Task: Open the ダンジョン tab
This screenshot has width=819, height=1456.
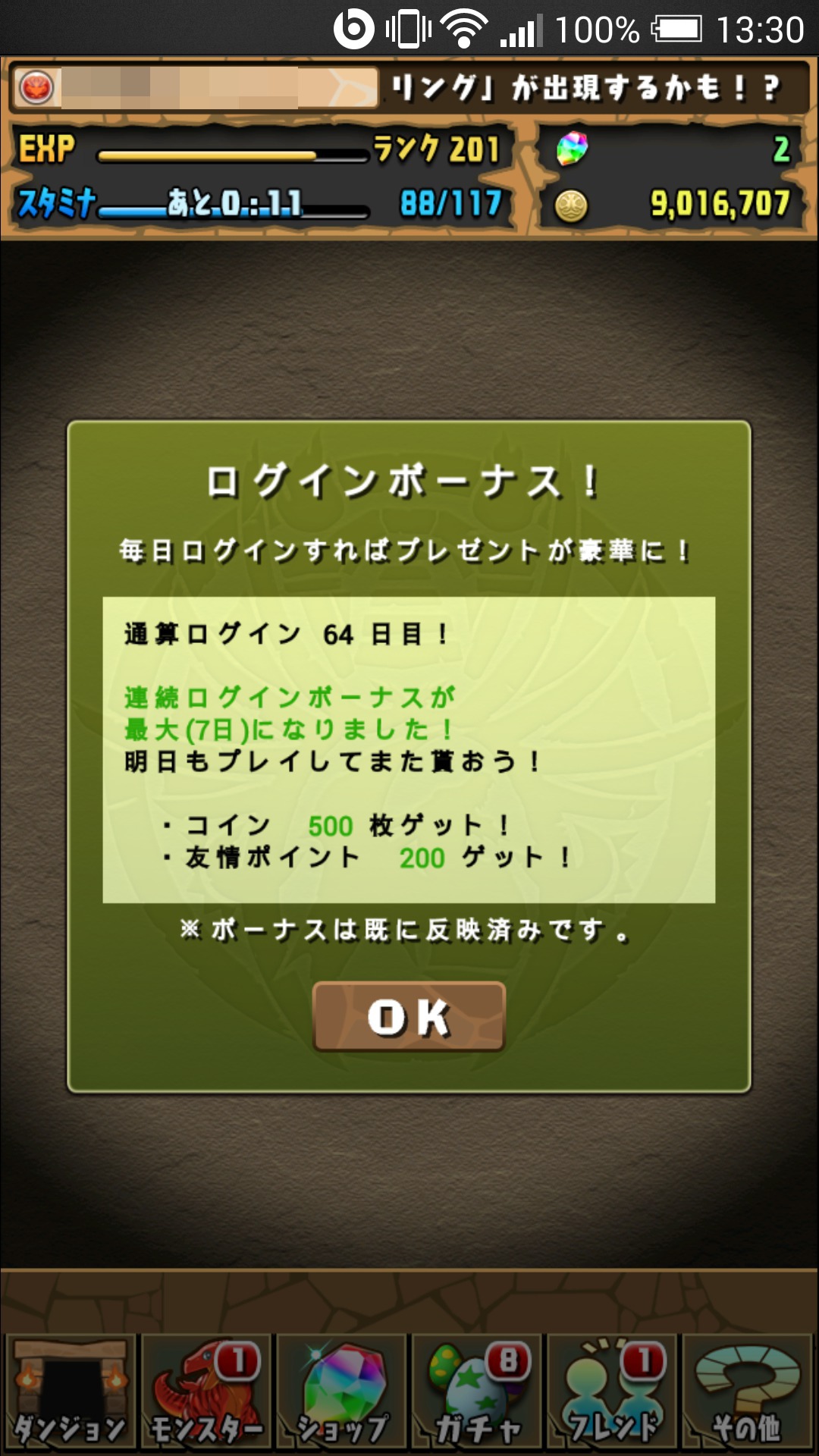Action: click(x=71, y=1392)
